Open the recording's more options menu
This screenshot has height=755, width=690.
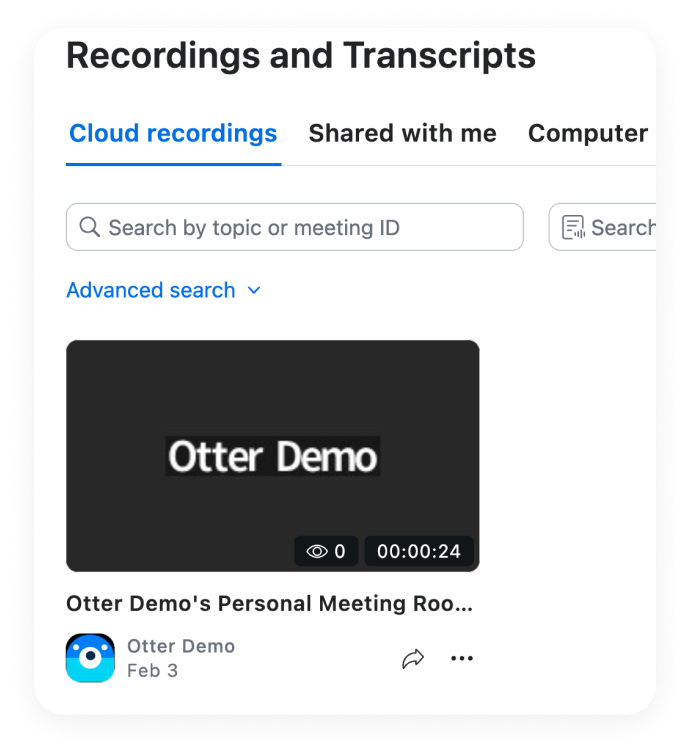461,658
